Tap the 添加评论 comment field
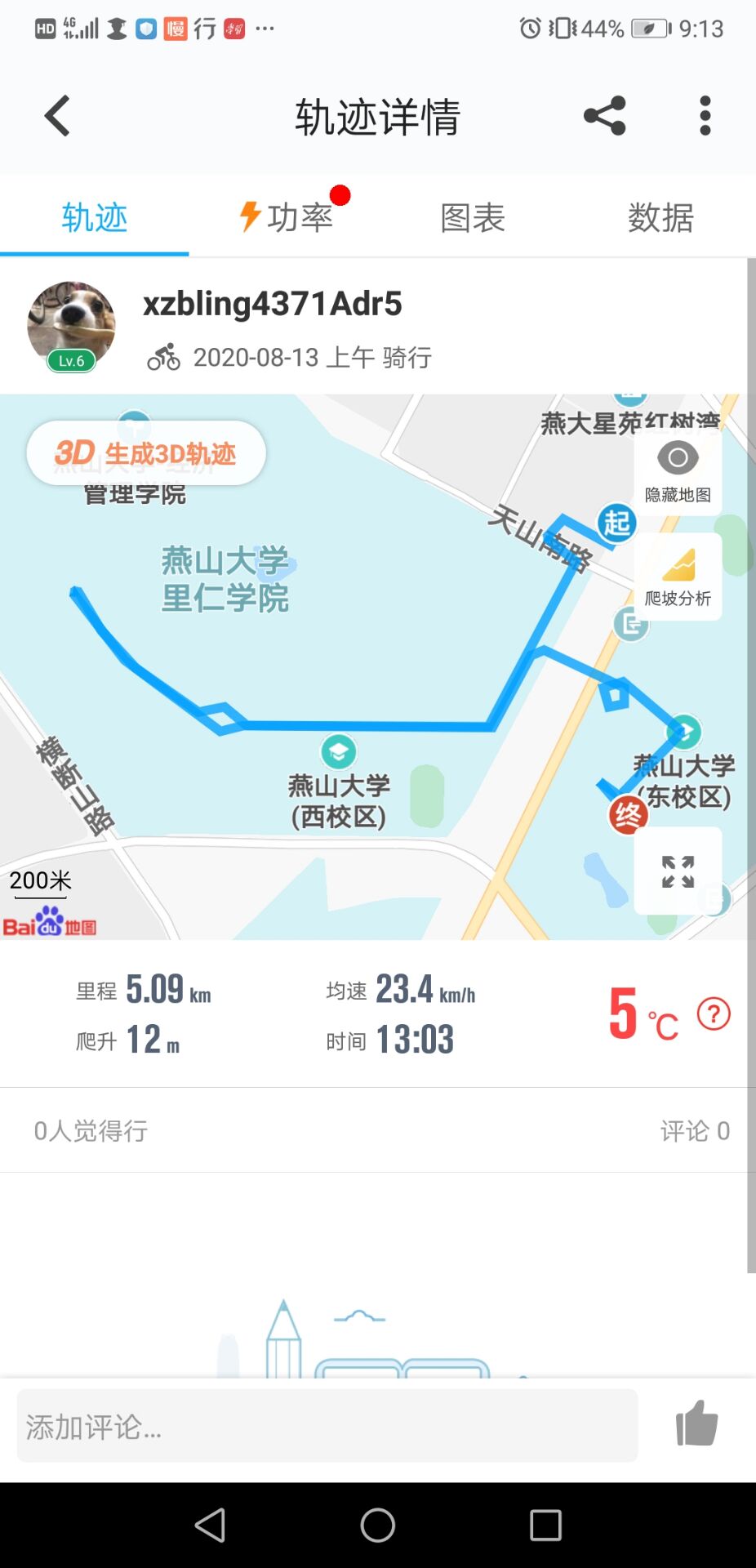756x1568 pixels. [x=327, y=1427]
